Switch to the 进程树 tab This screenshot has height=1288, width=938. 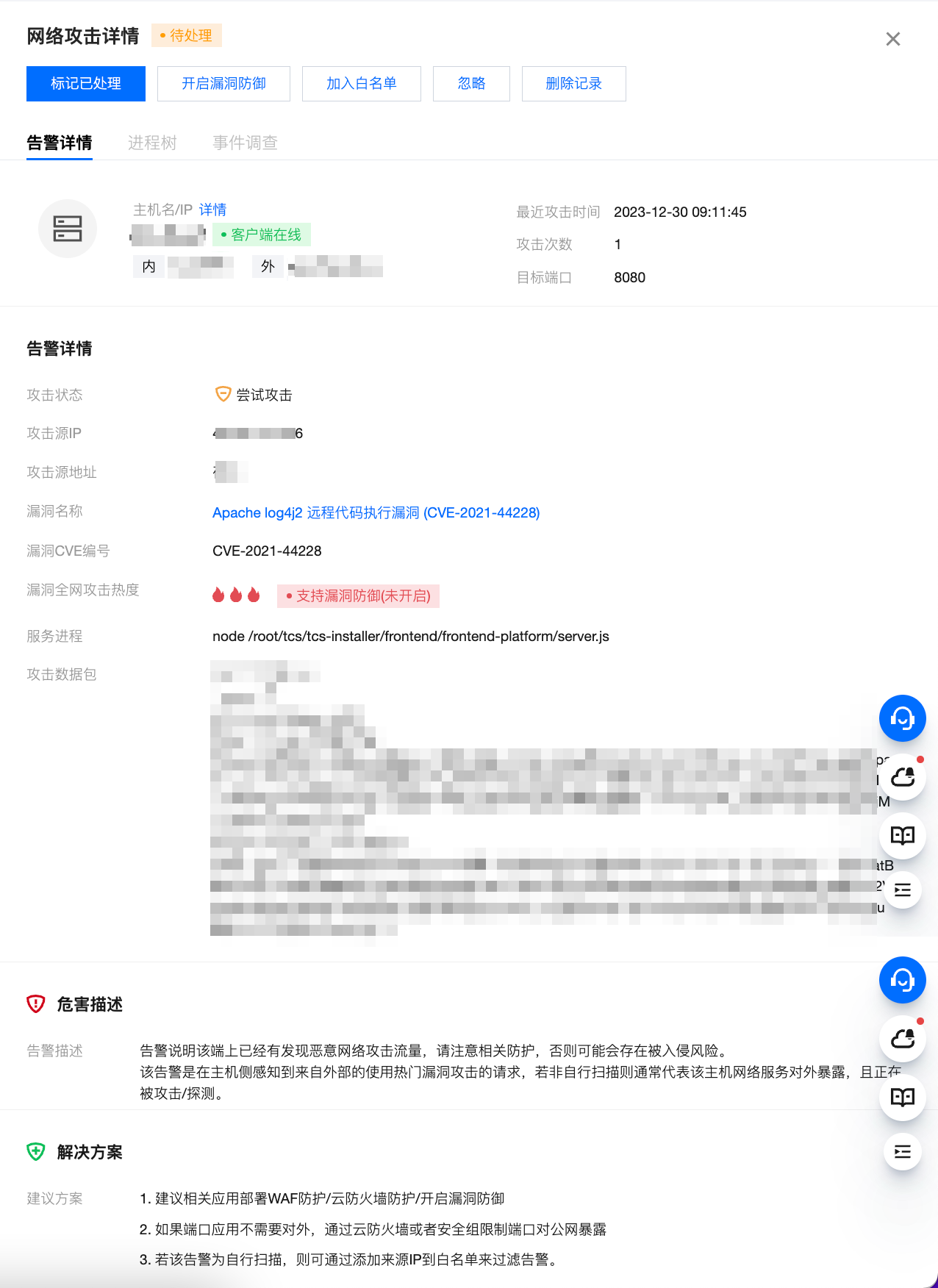(152, 143)
